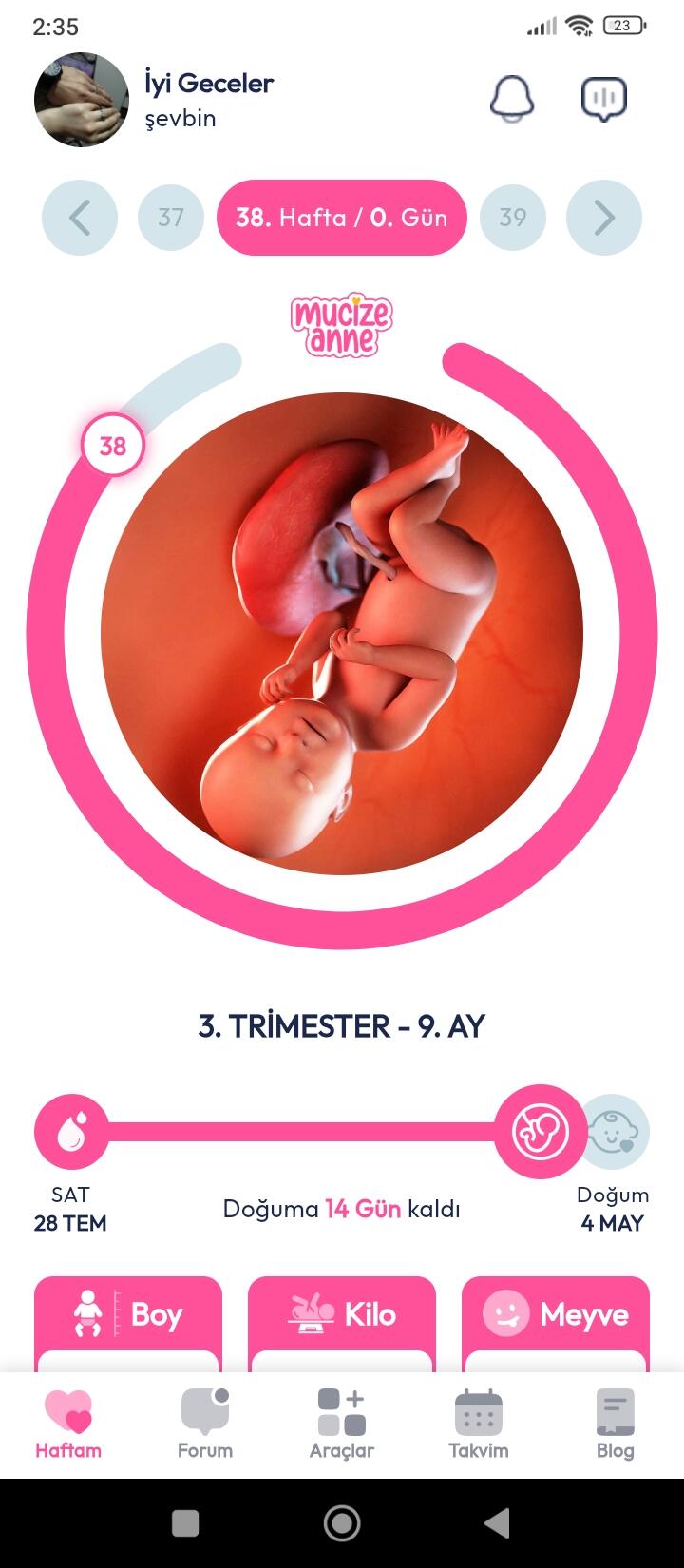Switch to the Araçlar tab

pyautogui.click(x=342, y=1424)
